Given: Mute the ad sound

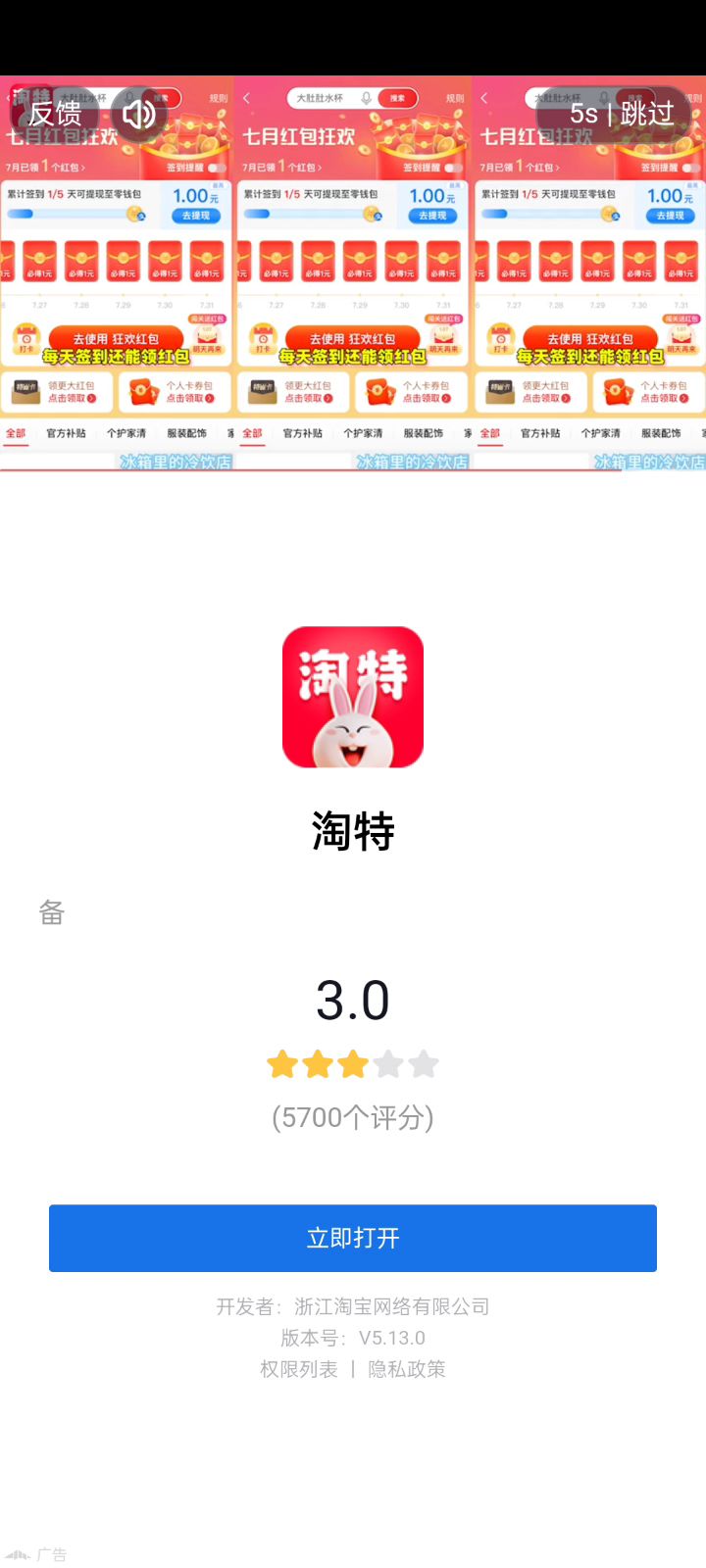Looking at the screenshot, I should [139, 114].
